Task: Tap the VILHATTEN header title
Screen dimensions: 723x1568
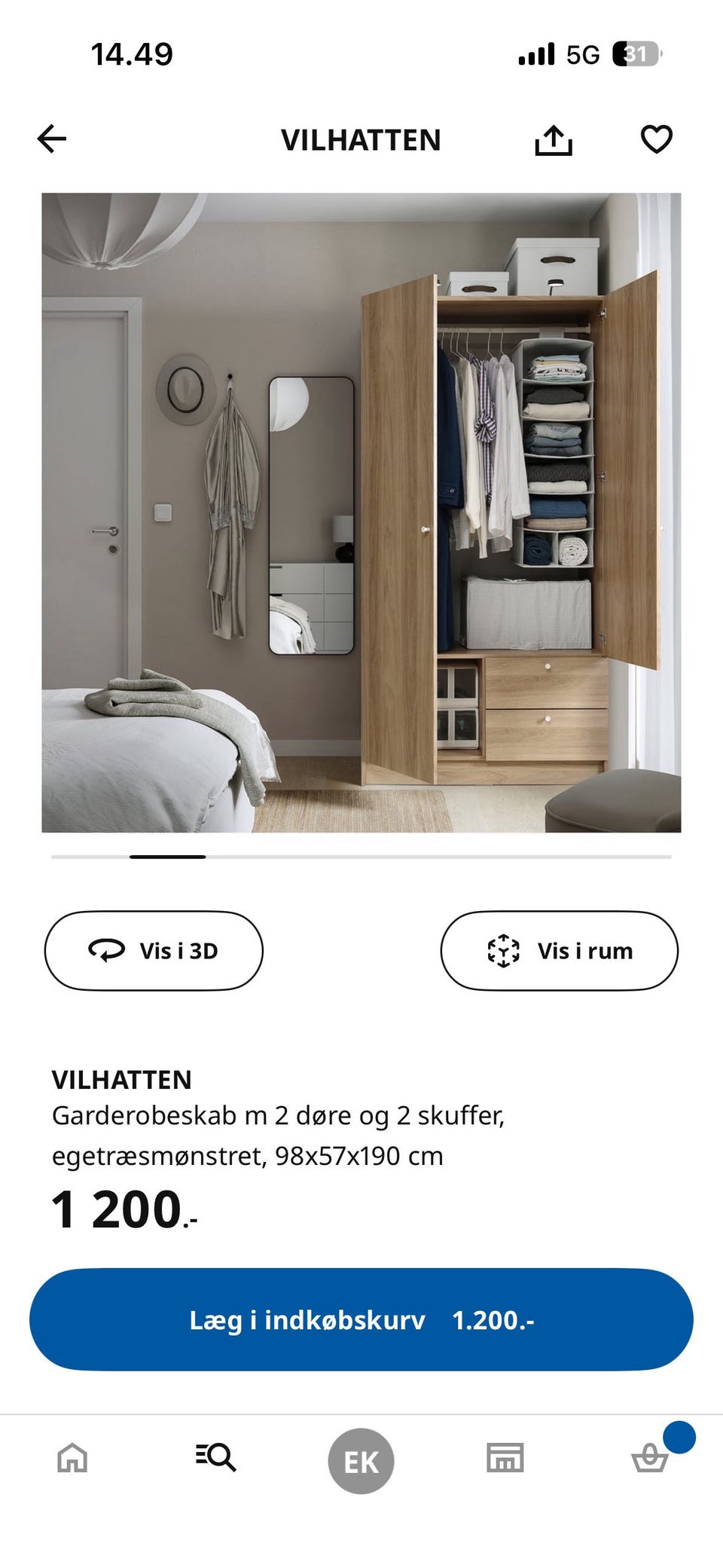Action: pos(361,139)
